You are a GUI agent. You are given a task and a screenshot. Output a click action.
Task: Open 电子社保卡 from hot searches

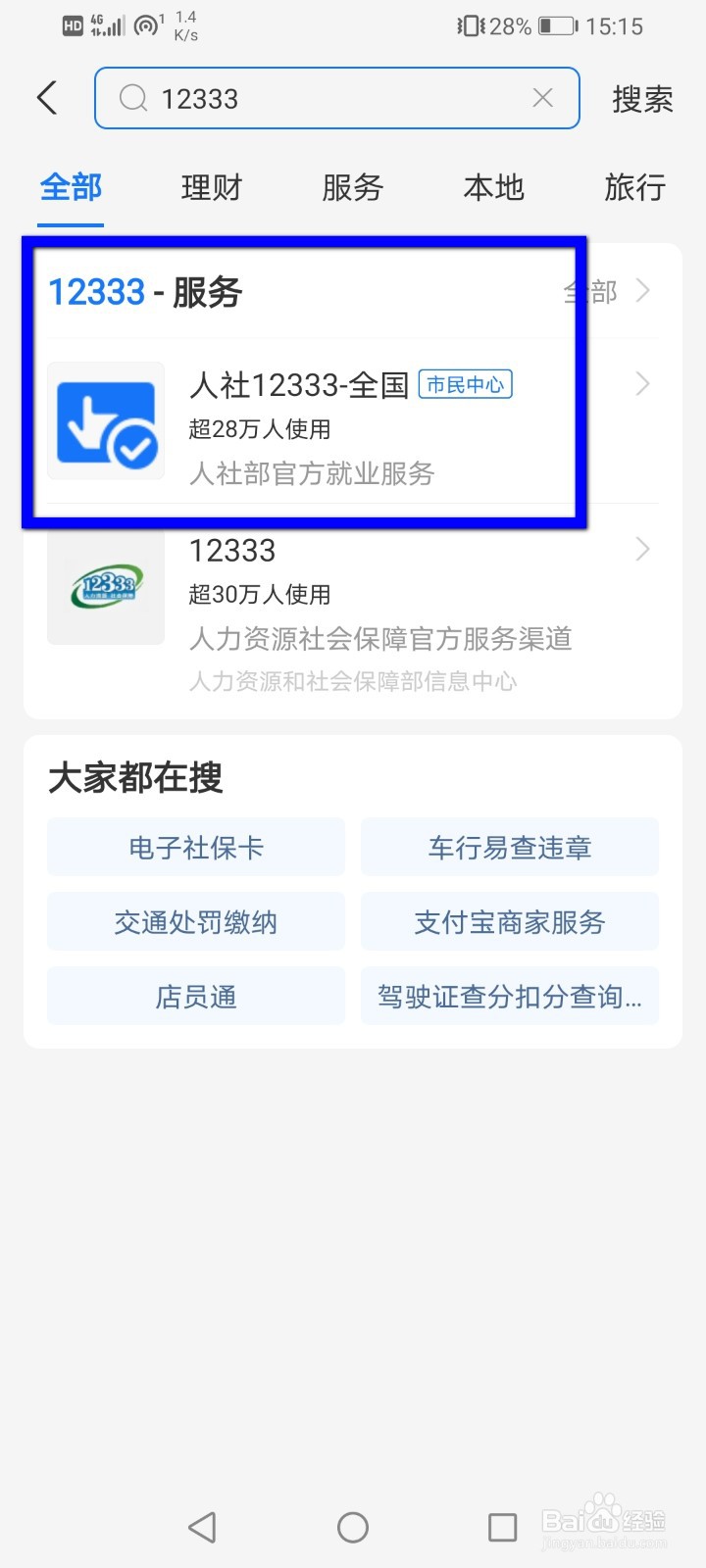click(195, 847)
